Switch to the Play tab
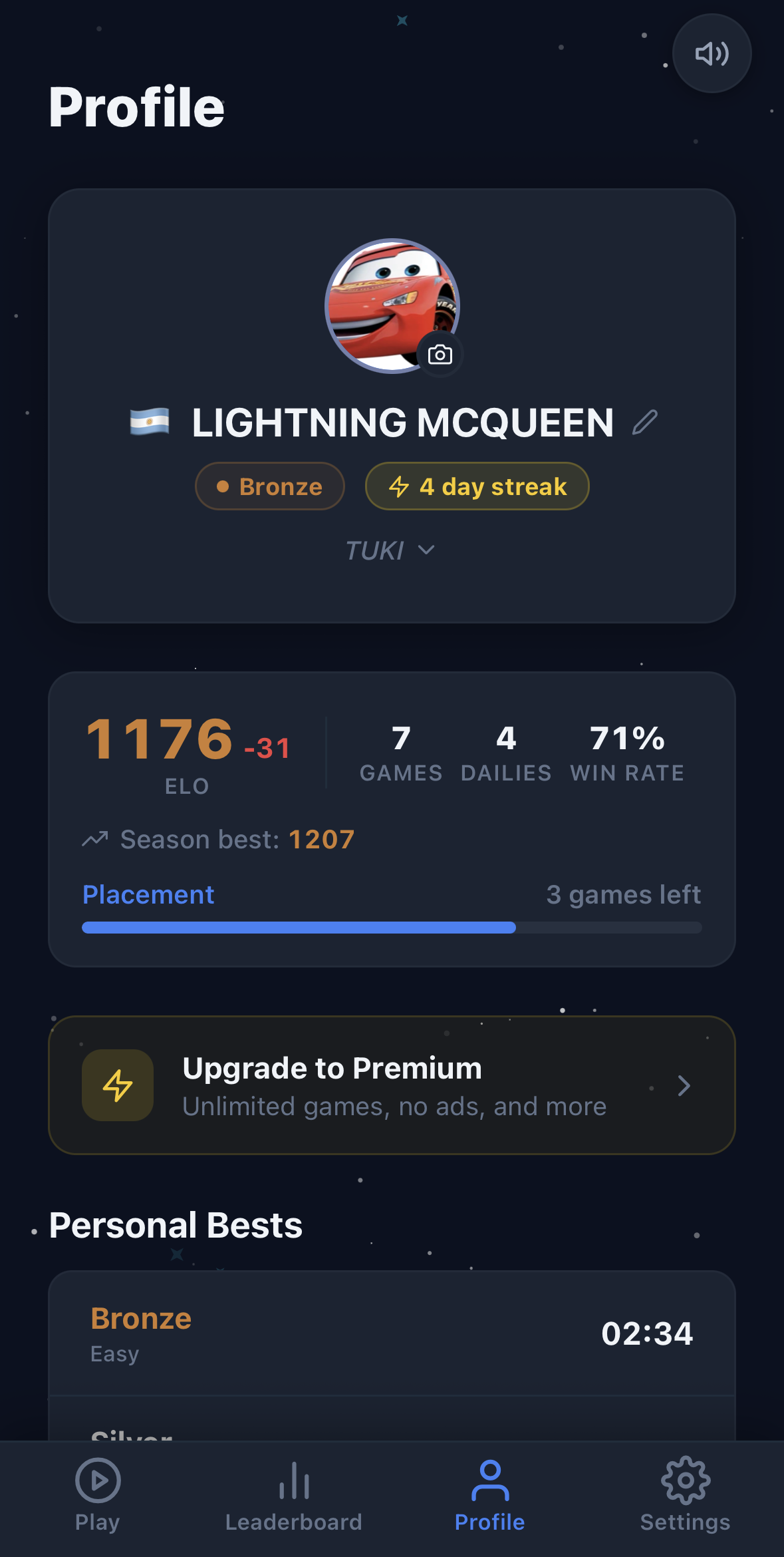 coord(98,1494)
